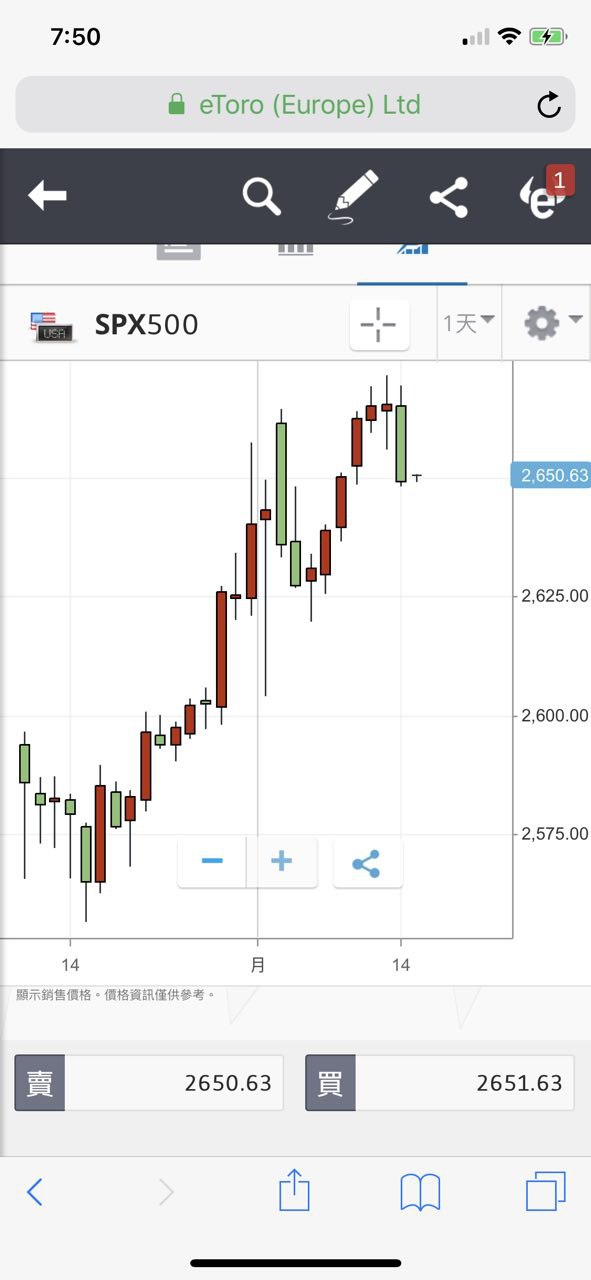591x1280 pixels.
Task: Reload the page in address bar
Action: pos(549,105)
